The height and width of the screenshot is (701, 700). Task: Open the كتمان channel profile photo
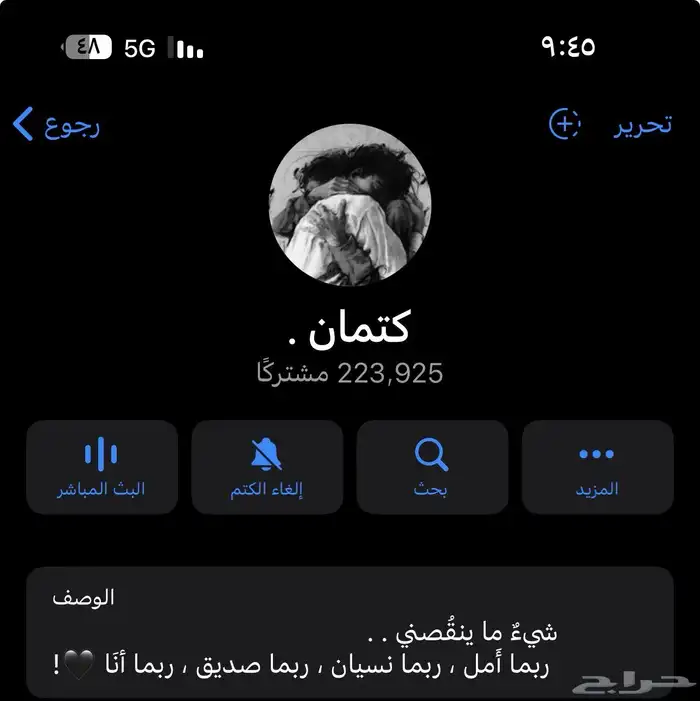pyautogui.click(x=349, y=204)
